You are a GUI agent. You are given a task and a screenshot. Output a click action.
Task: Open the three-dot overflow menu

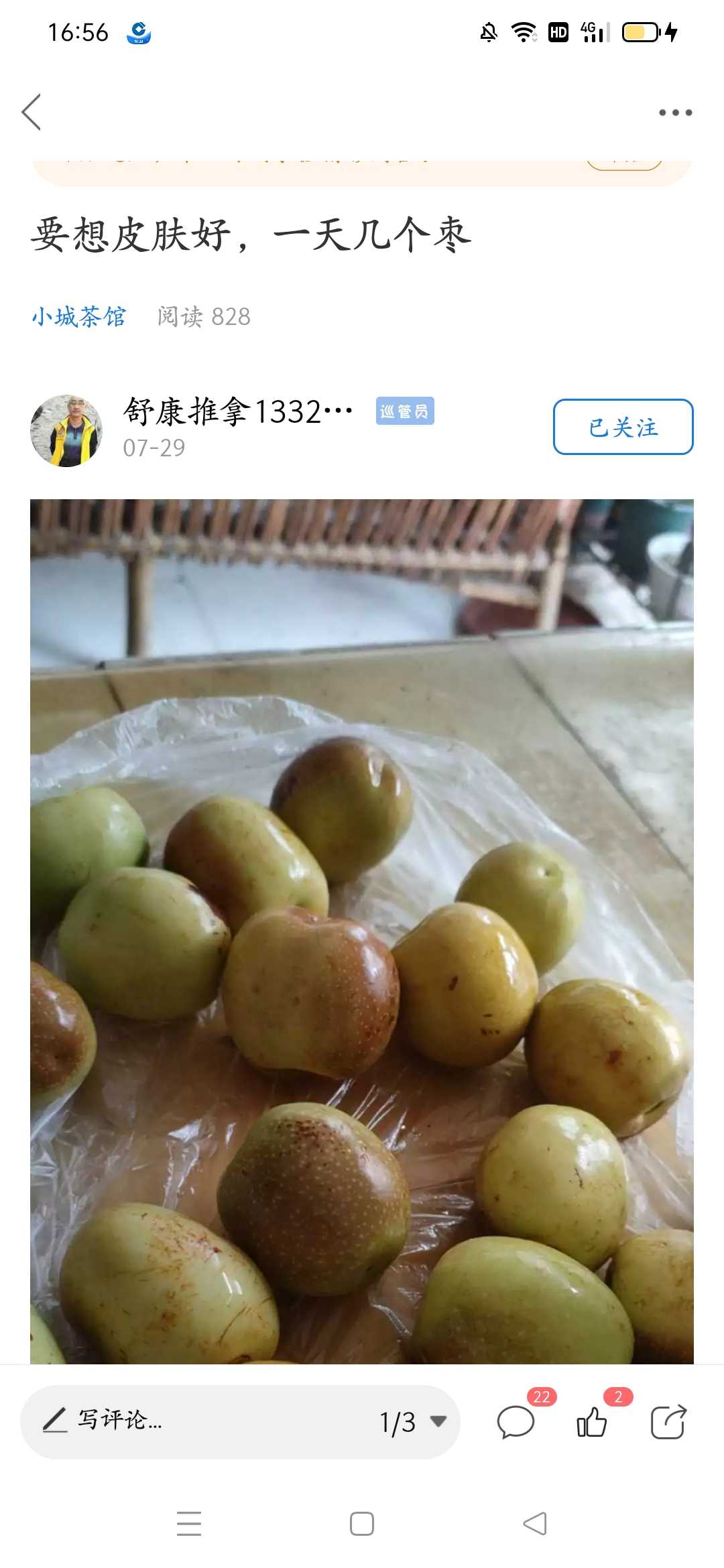click(675, 113)
